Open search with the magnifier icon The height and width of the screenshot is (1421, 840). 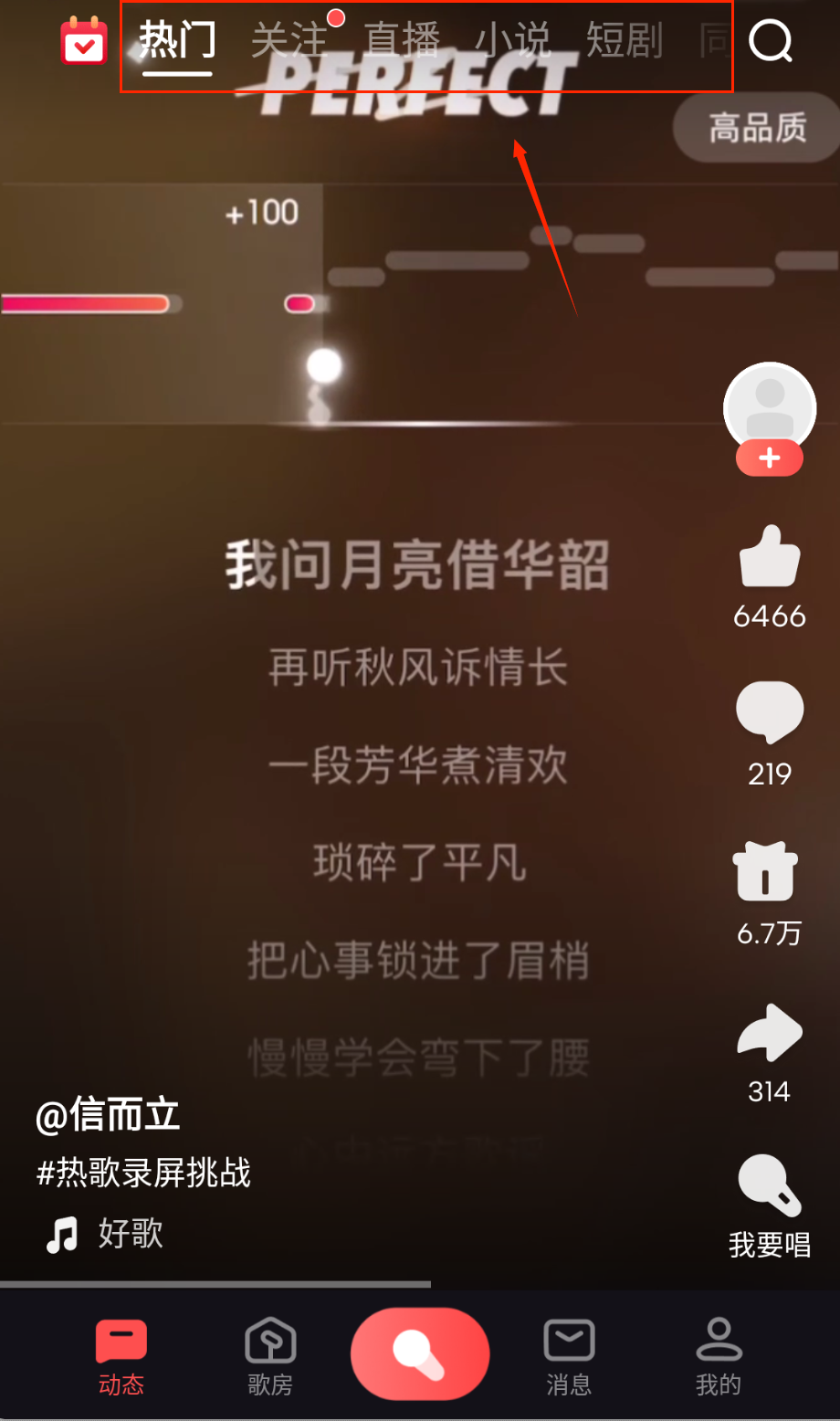click(x=771, y=41)
